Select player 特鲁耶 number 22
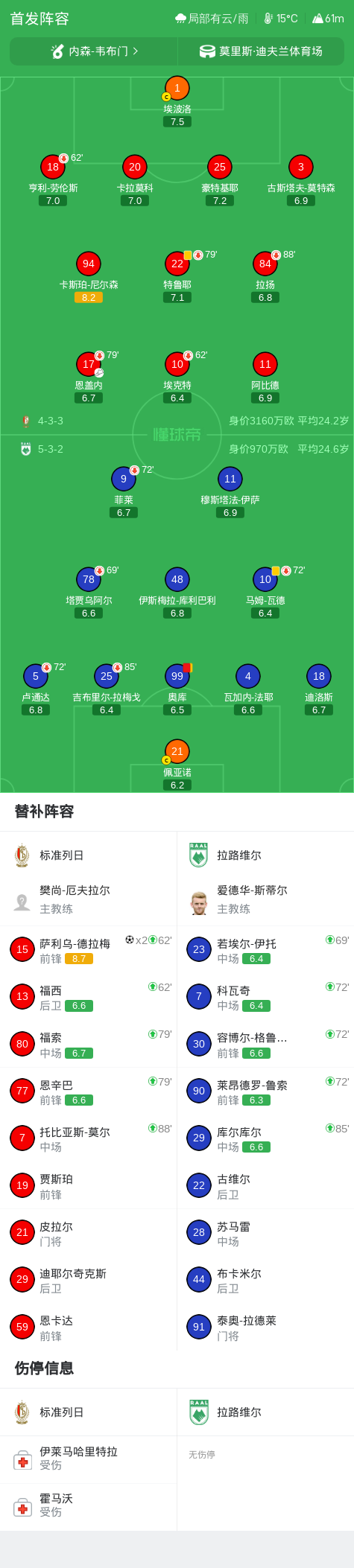Screen dimensions: 354x1568 pos(177,277)
